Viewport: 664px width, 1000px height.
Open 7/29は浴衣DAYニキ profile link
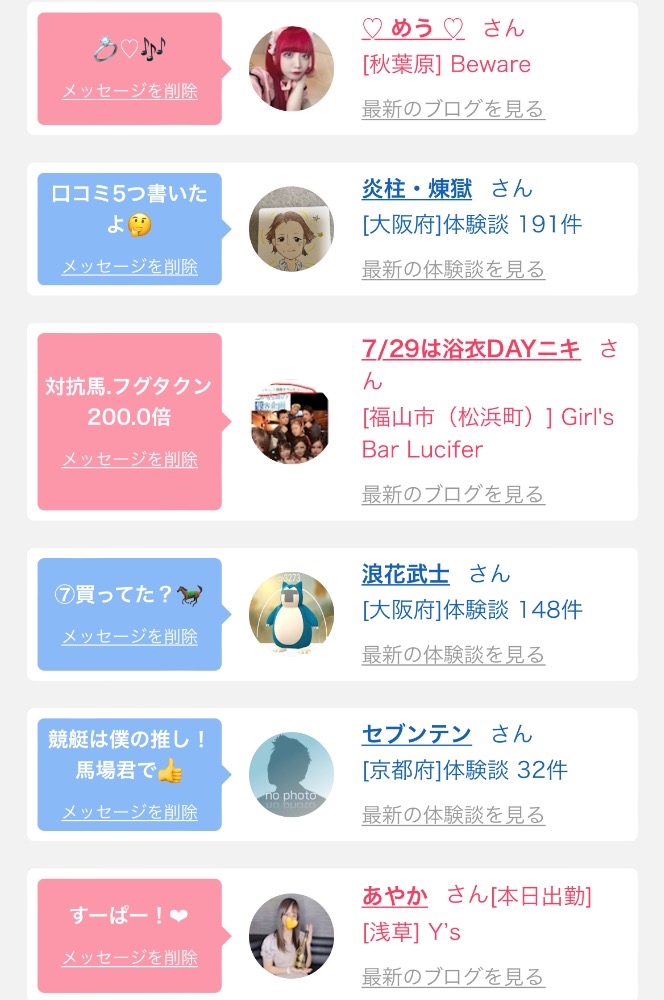click(x=470, y=349)
